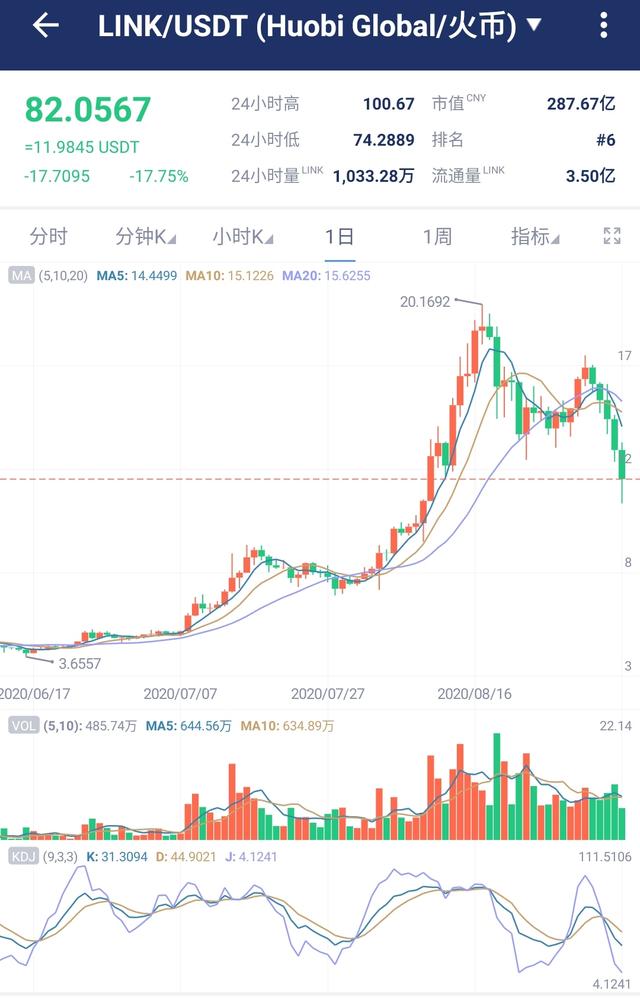Expand the 小时K interval options
Viewport: 640px width, 1004px height.
(x=243, y=237)
